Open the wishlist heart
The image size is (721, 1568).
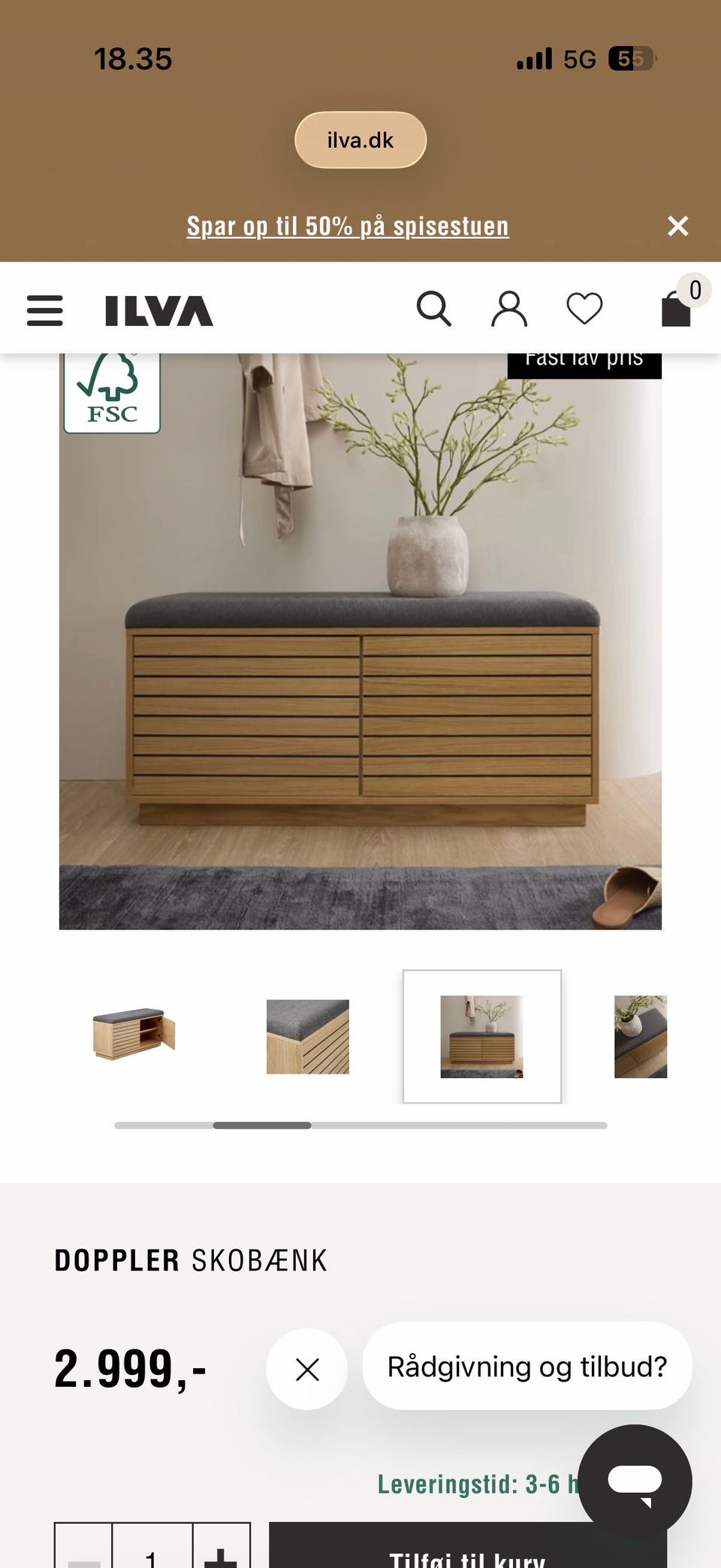(584, 309)
